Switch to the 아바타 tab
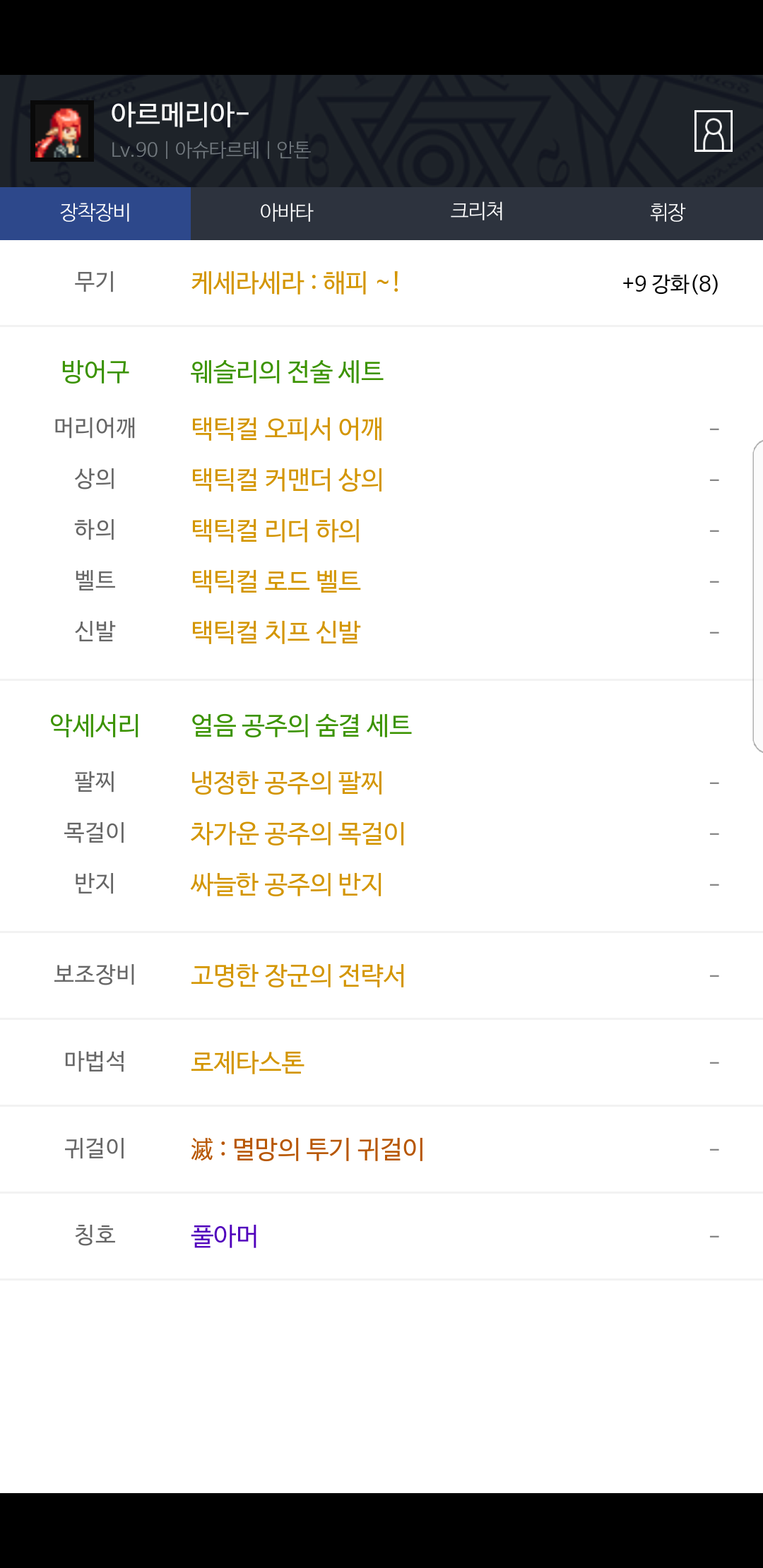 pyautogui.click(x=286, y=213)
